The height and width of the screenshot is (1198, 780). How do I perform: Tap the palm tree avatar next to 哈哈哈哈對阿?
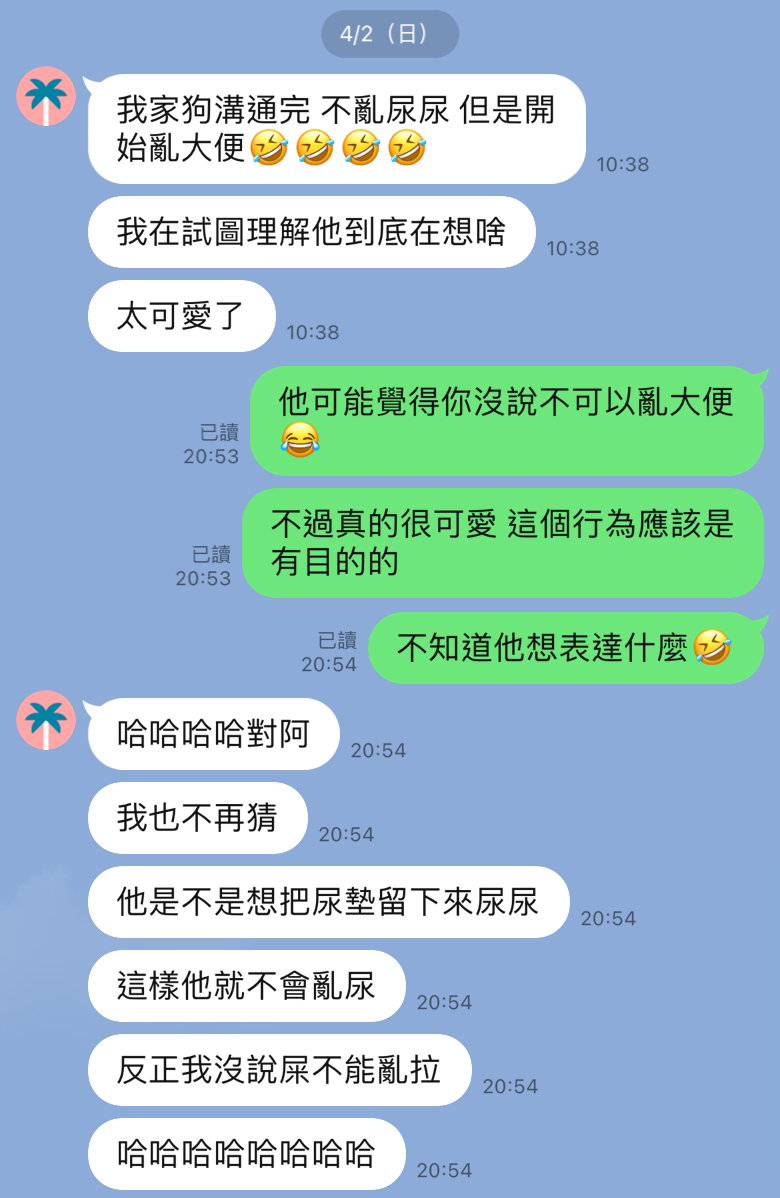[46, 720]
